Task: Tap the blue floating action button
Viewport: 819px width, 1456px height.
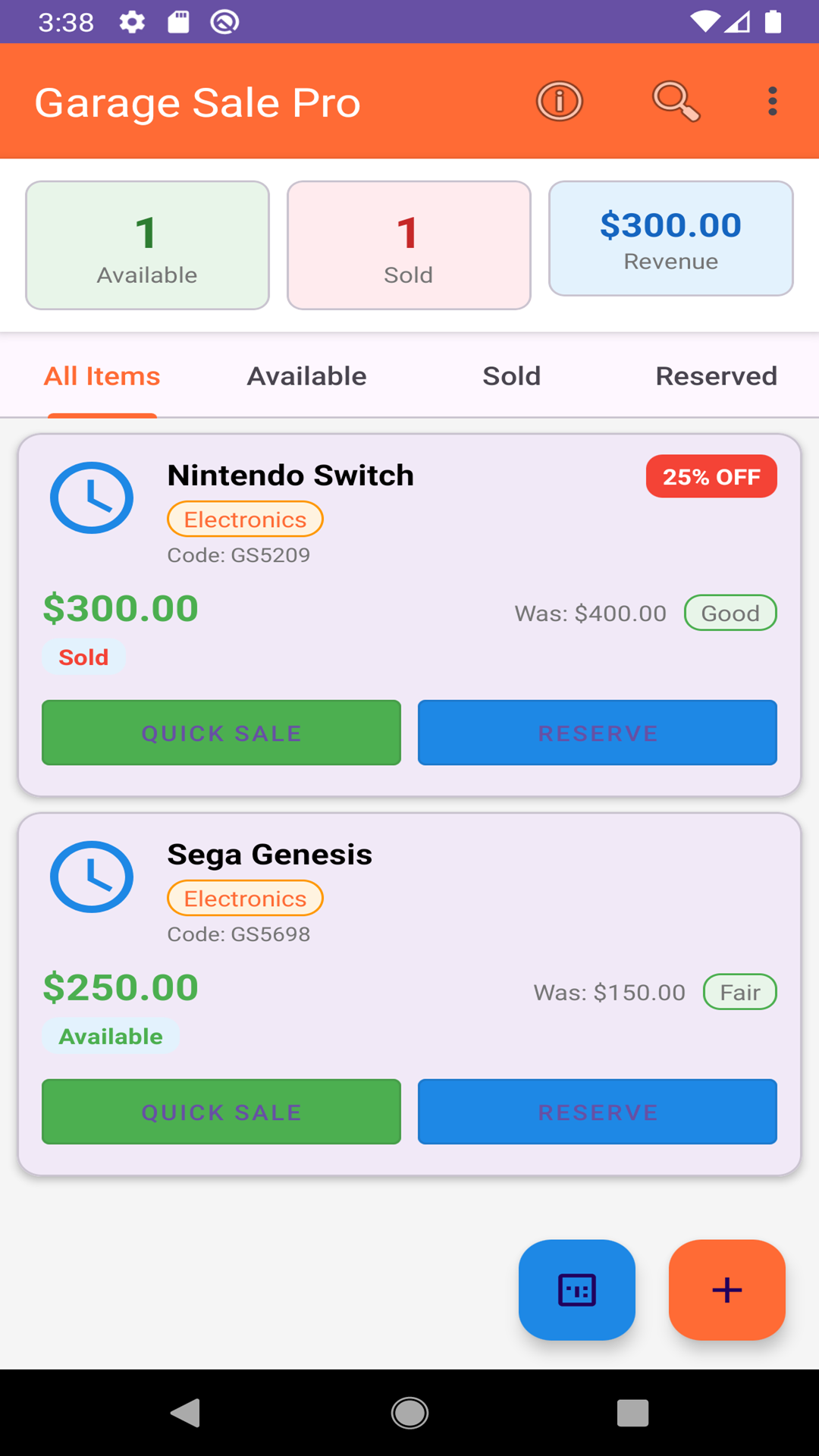Action: [577, 1290]
